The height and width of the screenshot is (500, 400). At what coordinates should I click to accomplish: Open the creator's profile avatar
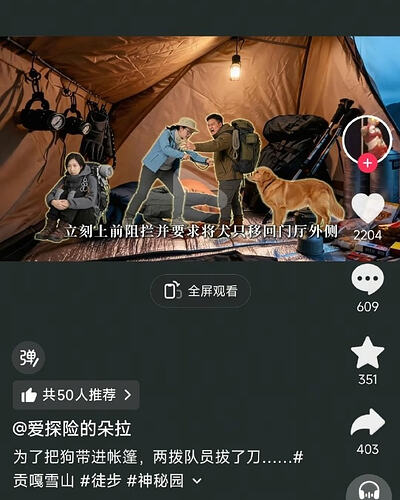click(x=367, y=139)
